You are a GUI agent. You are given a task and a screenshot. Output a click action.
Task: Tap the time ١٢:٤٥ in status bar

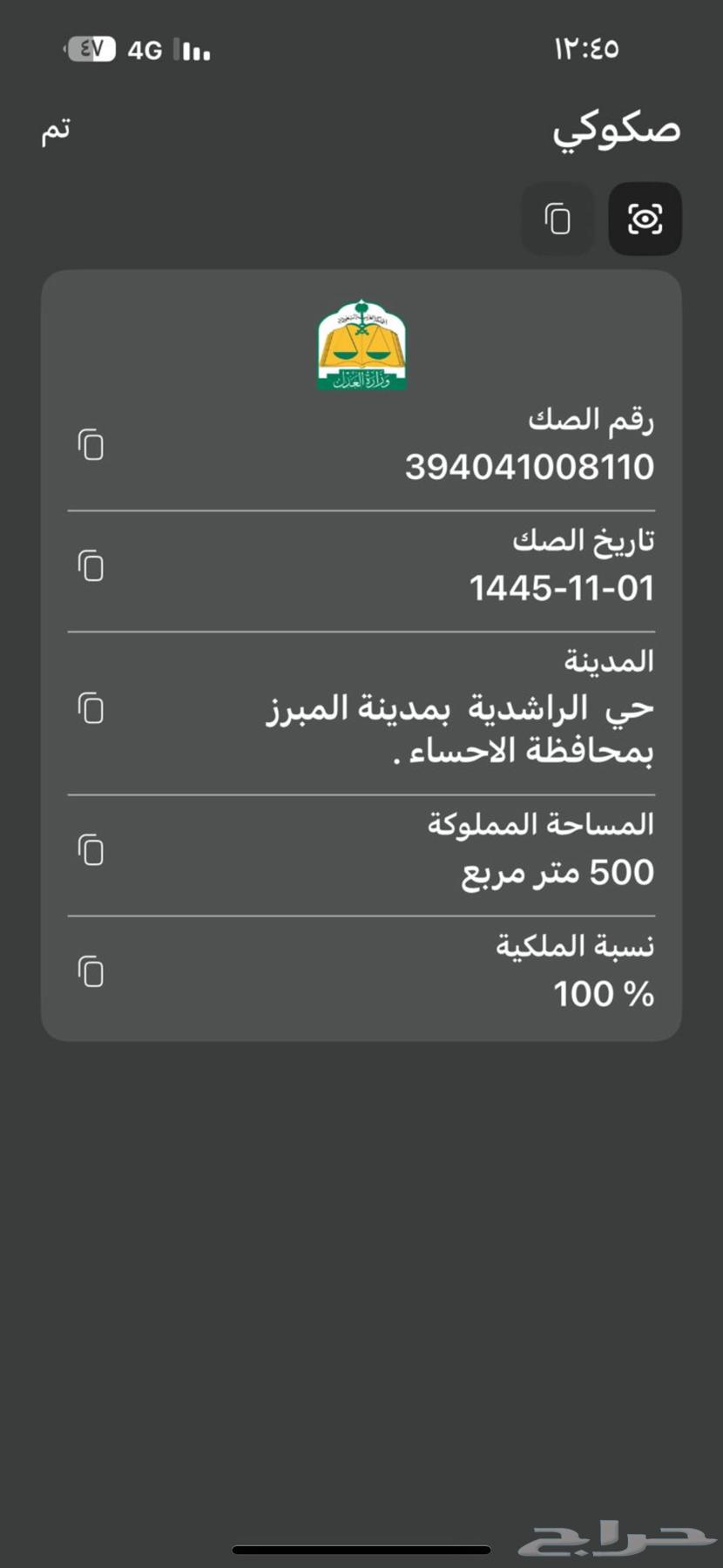coord(586,50)
